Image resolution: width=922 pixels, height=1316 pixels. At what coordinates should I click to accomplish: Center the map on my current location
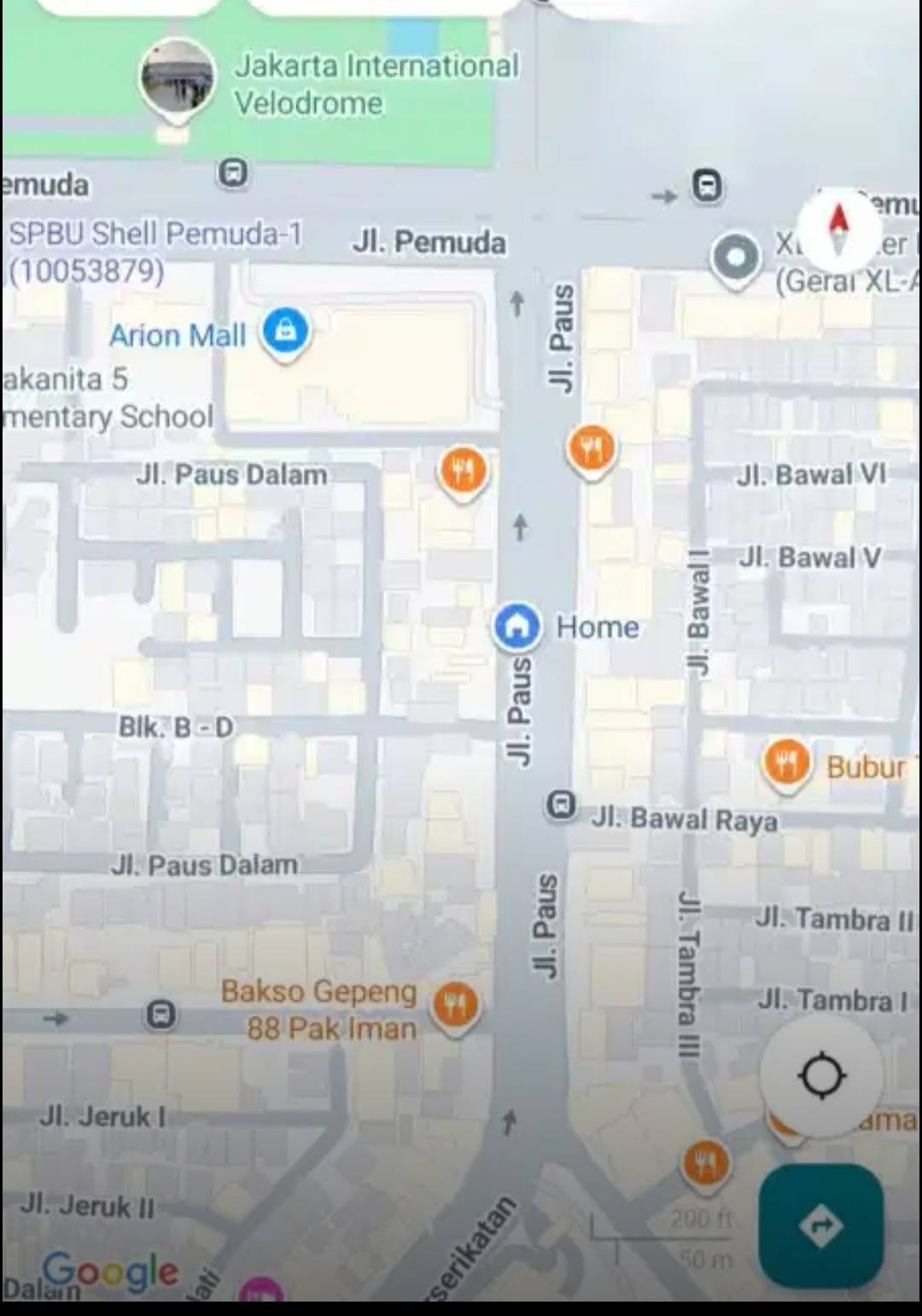click(821, 1075)
